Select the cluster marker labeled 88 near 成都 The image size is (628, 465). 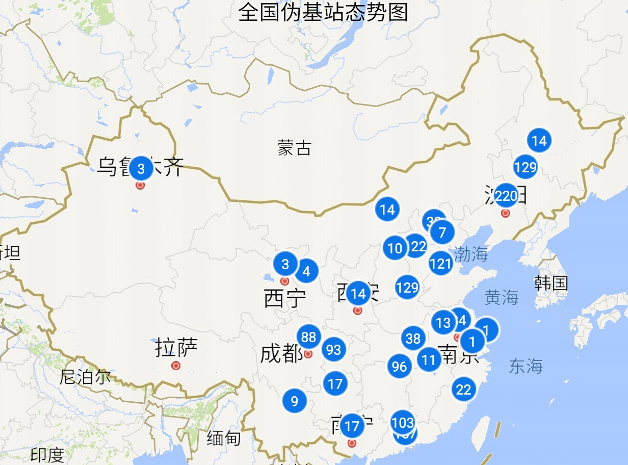(309, 337)
